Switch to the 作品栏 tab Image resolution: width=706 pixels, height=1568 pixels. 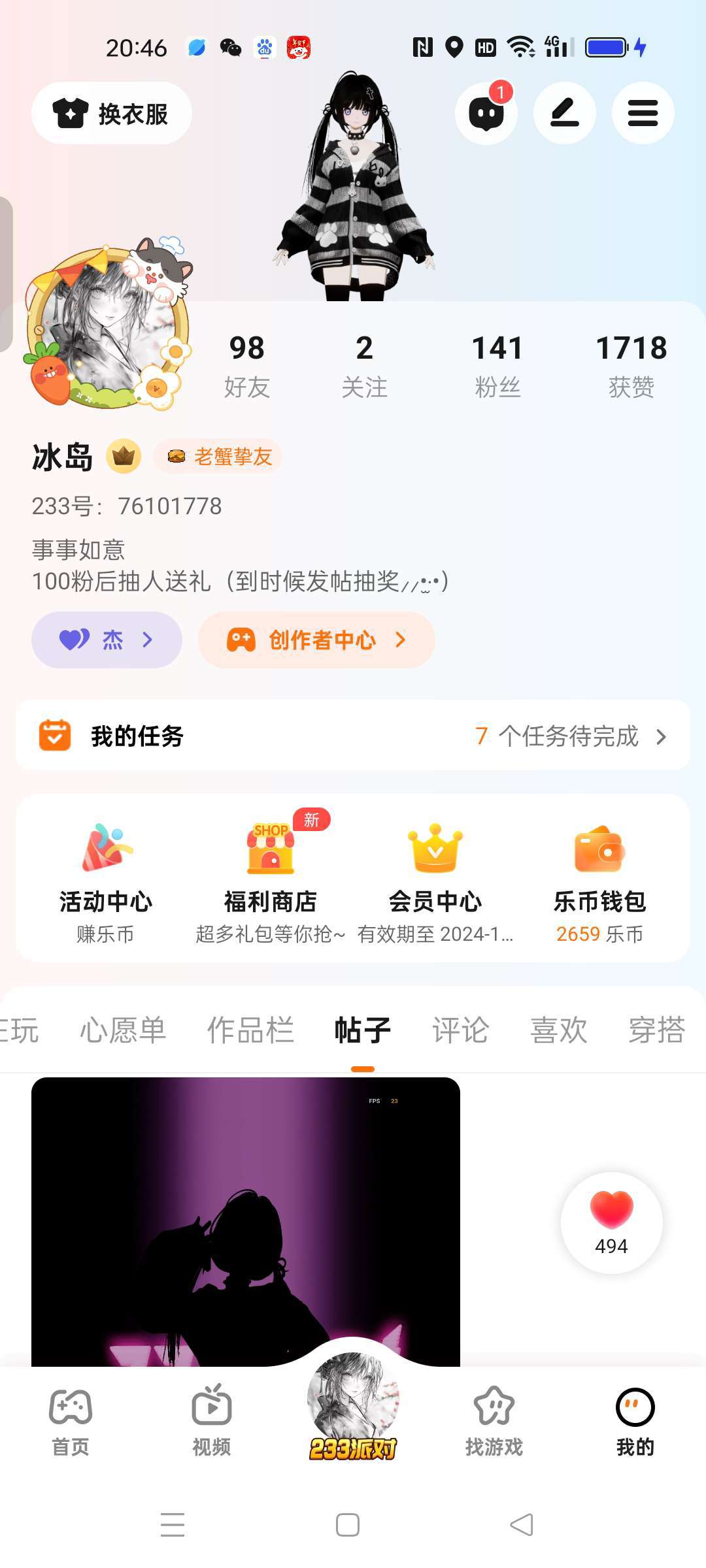click(250, 1030)
